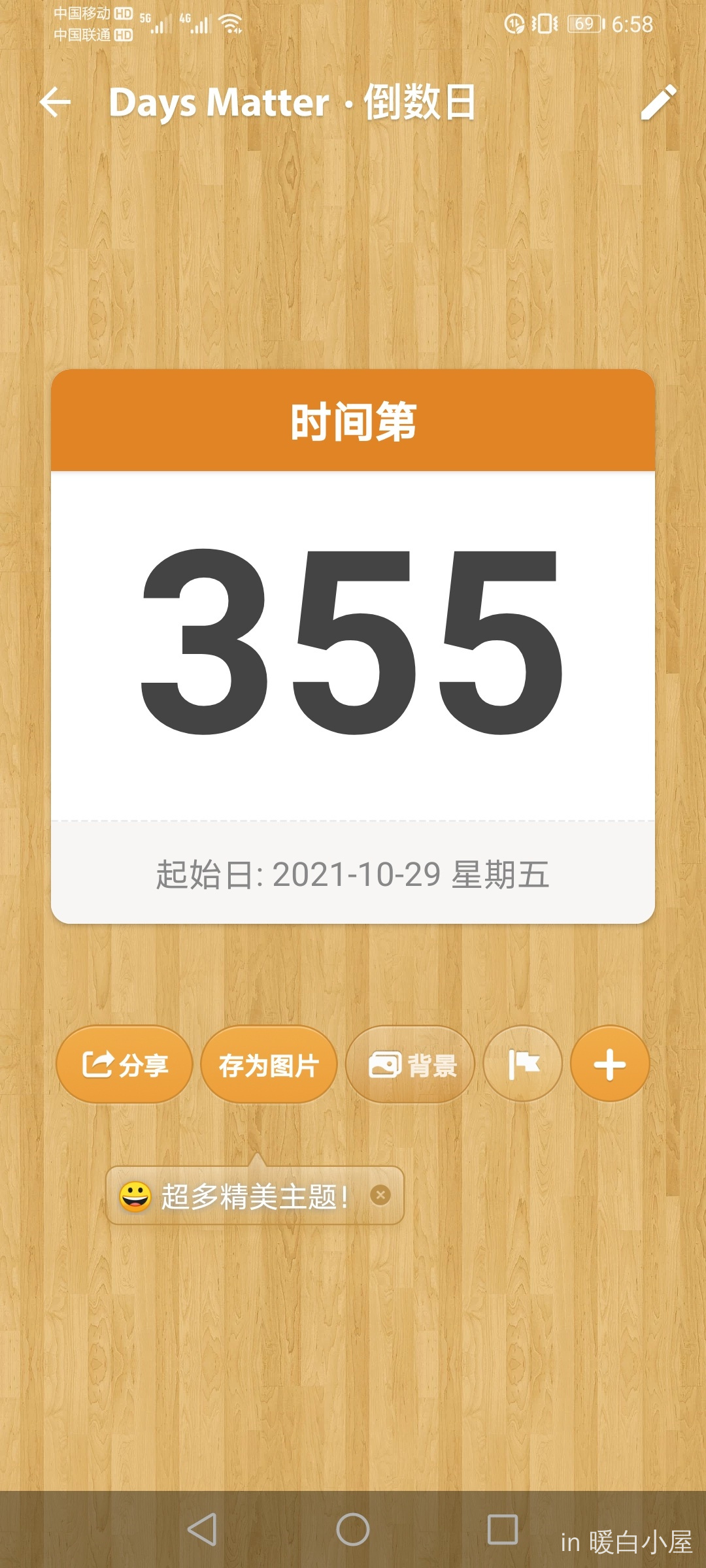This screenshot has width=706, height=1568.
Task: Open the 背景 background options
Action: (x=411, y=1065)
